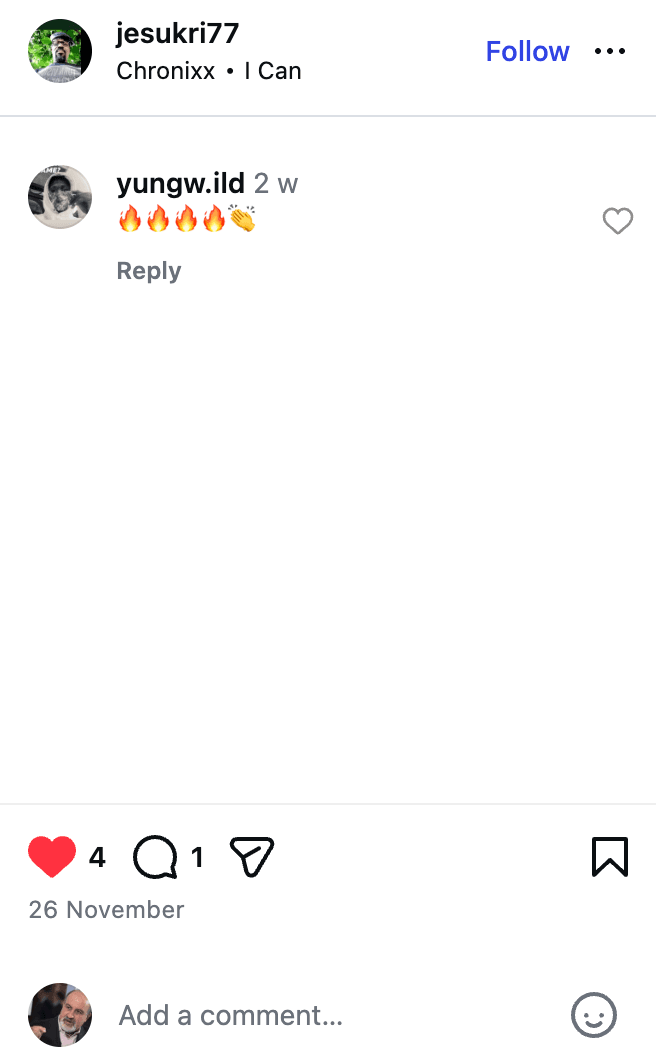View jesukri77's profile via username
Viewport: 656px width, 1062px height.
[x=177, y=33]
